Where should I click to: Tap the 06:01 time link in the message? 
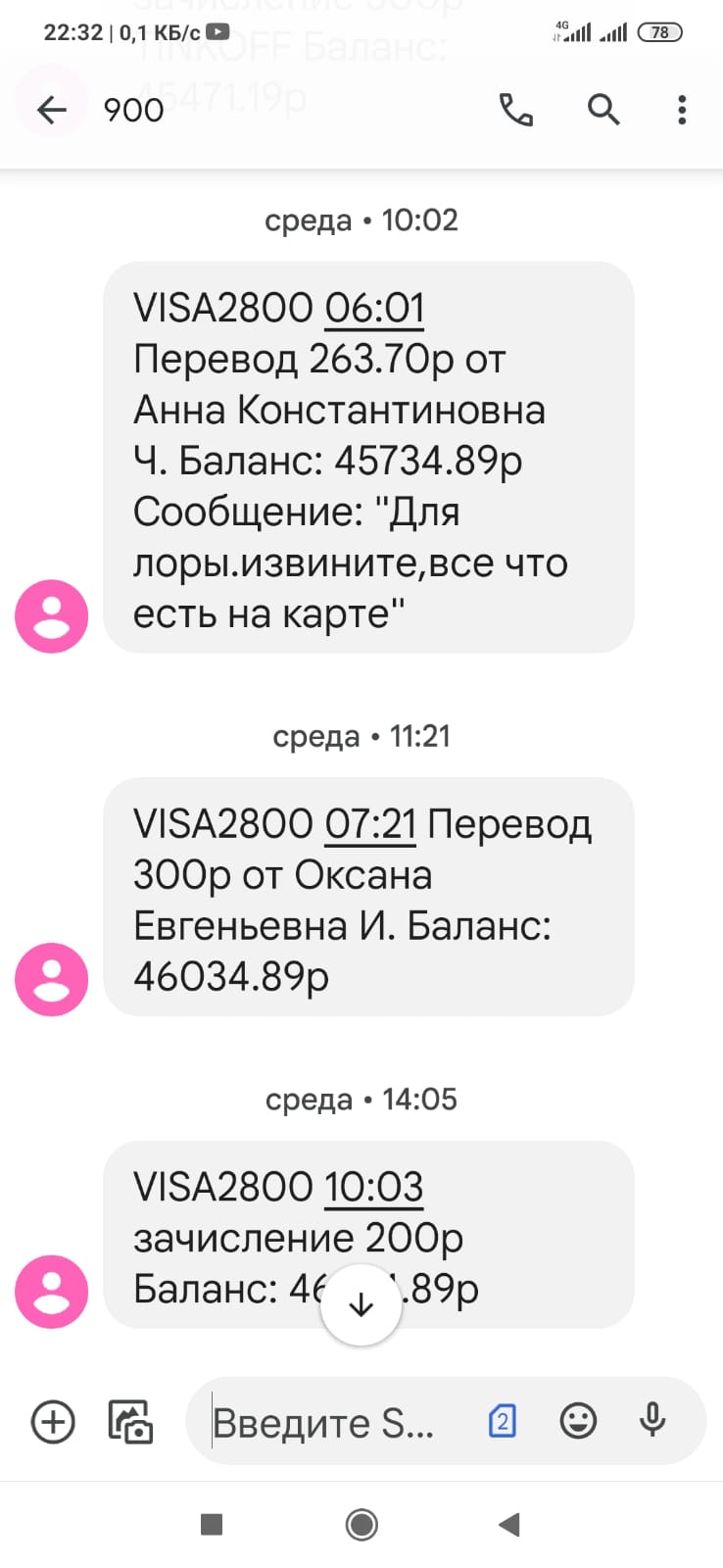(x=374, y=309)
